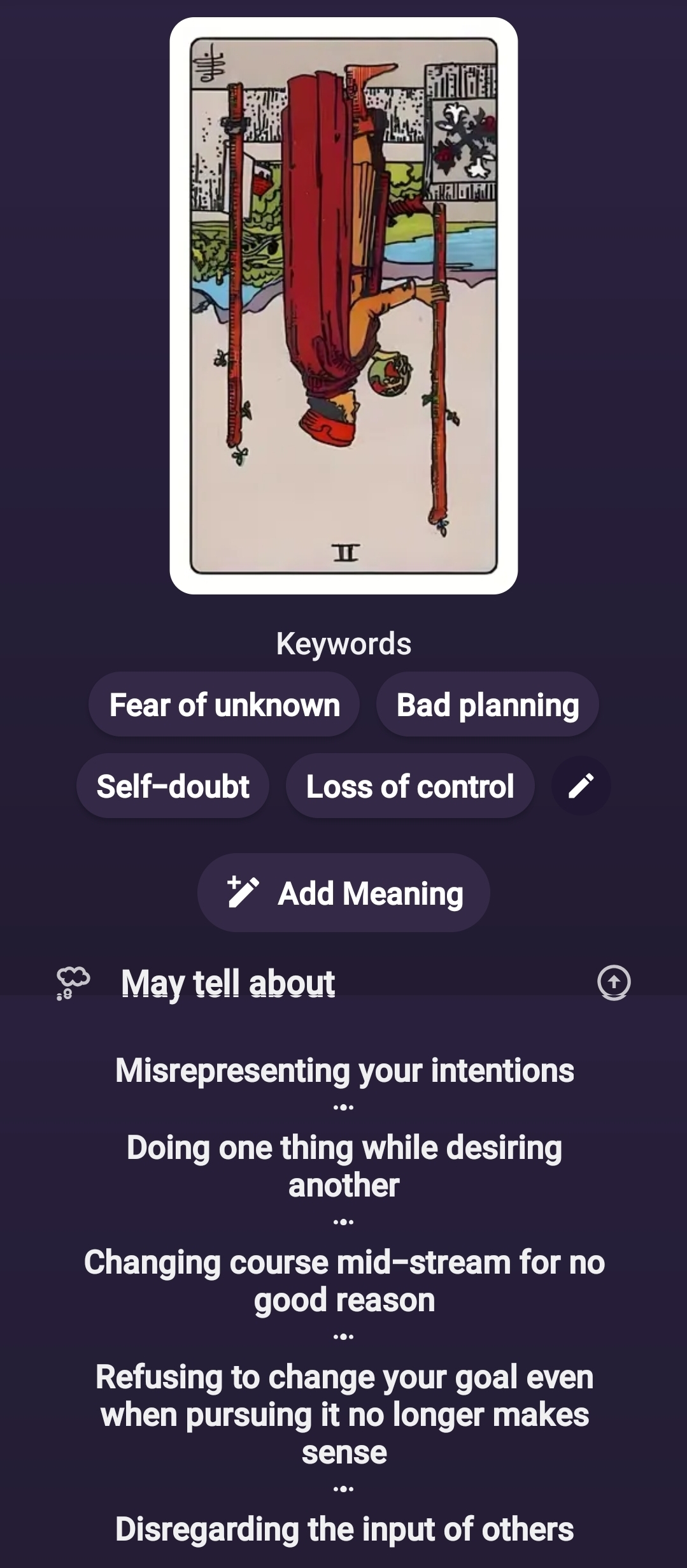Viewport: 687px width, 1568px height.
Task: Tap the Self-doubt keyword chip
Action: click(x=173, y=786)
